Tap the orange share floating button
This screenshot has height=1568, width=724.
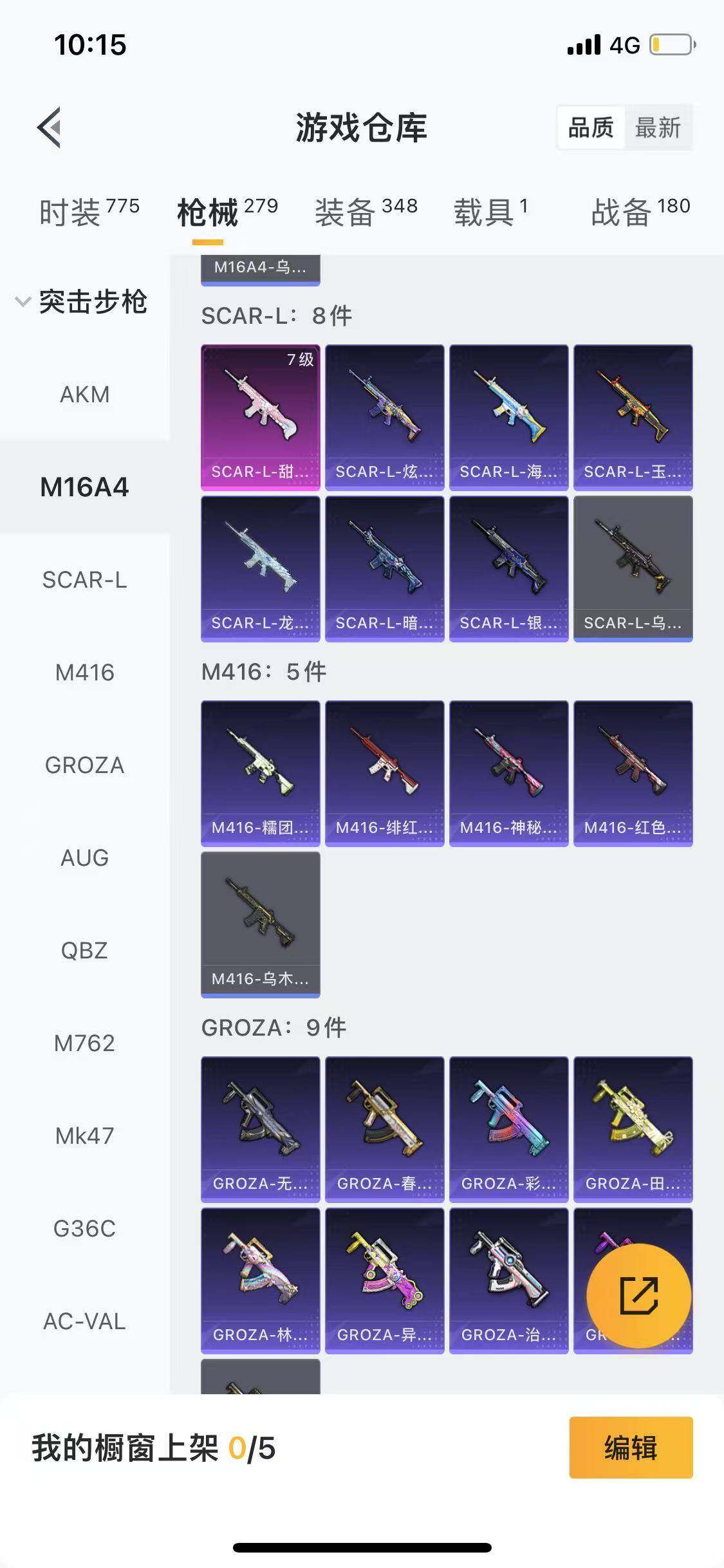coord(638,1296)
